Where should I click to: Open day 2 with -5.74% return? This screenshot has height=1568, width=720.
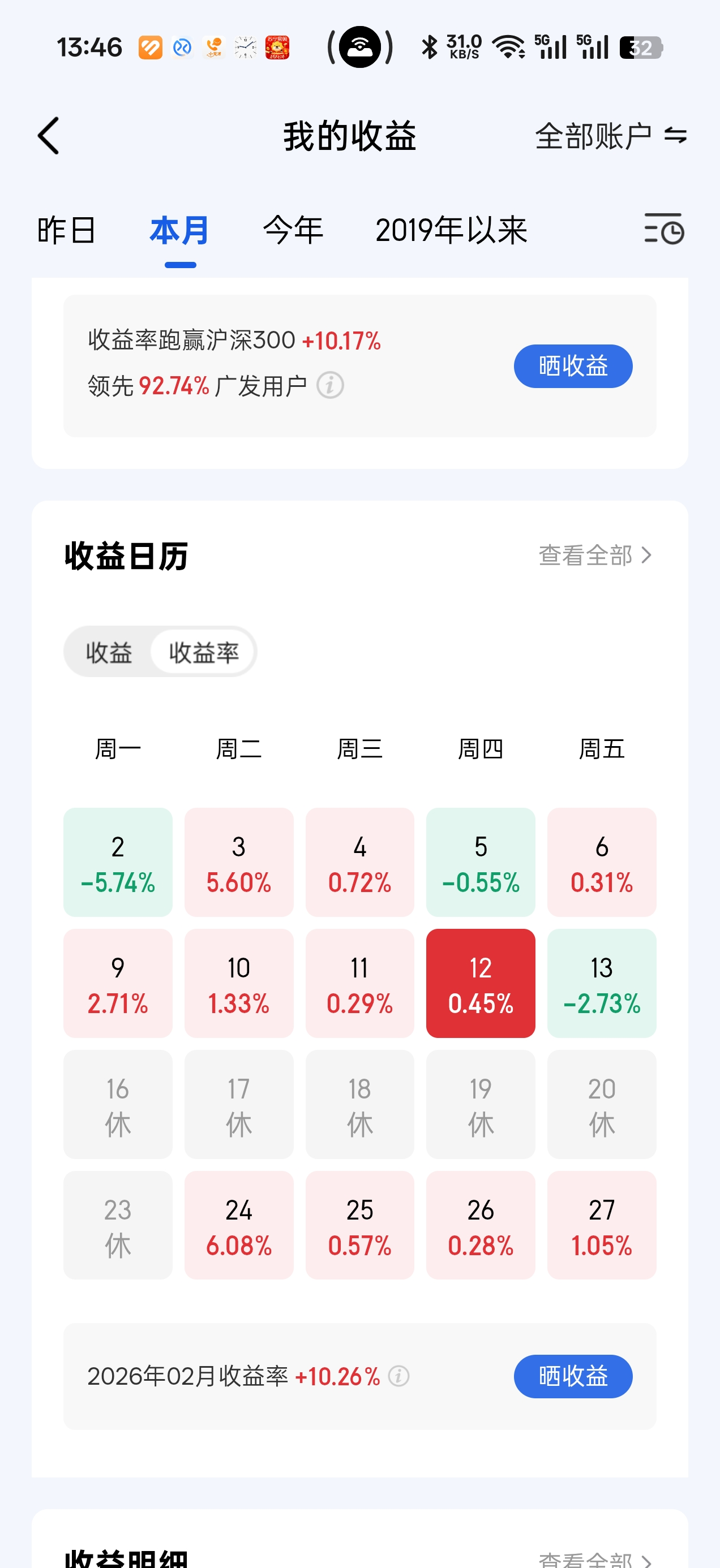(118, 862)
